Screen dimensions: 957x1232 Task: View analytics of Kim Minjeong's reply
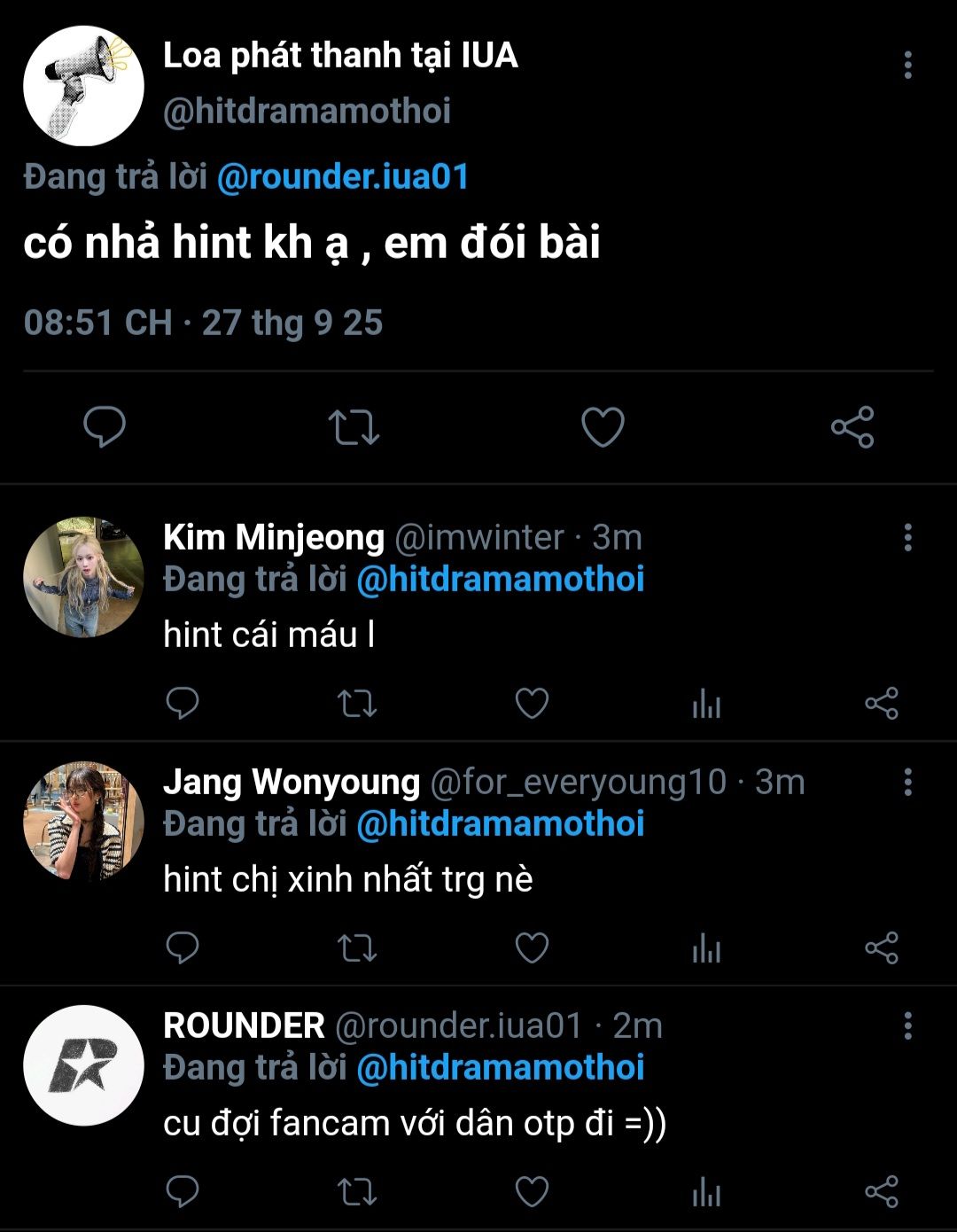(706, 704)
